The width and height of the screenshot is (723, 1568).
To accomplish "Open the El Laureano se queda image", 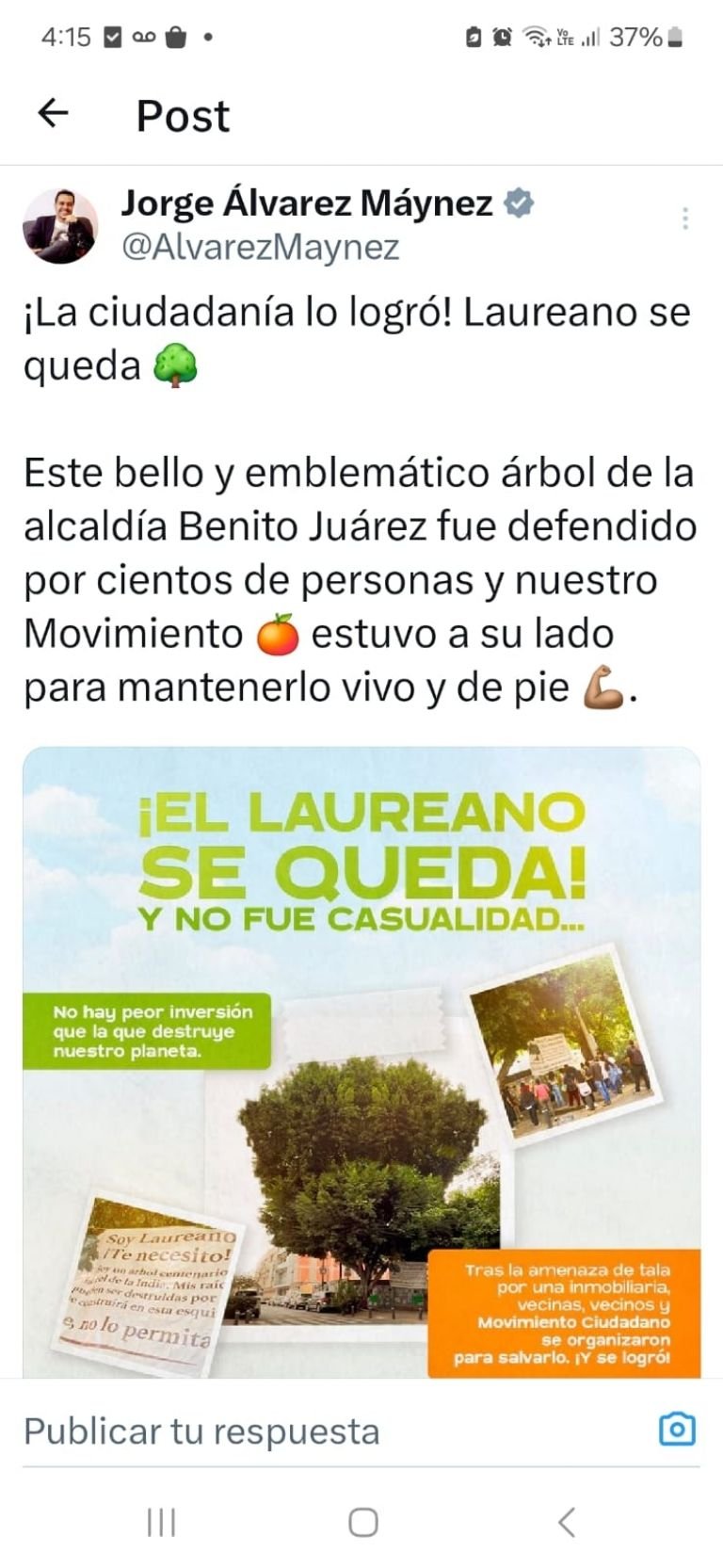I will (361, 1062).
